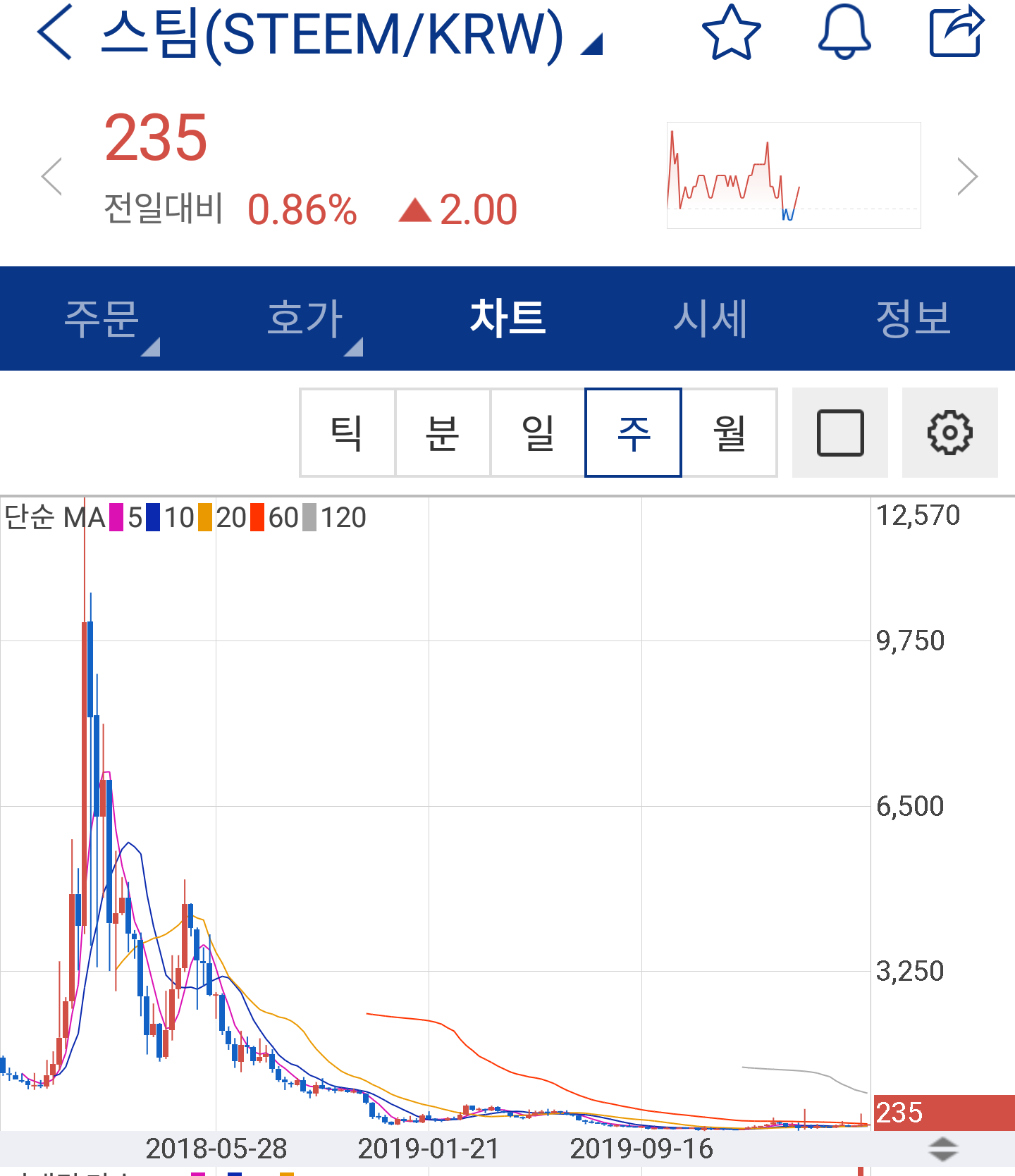Open chart settings gear
The height and width of the screenshot is (1176, 1015).
(950, 433)
